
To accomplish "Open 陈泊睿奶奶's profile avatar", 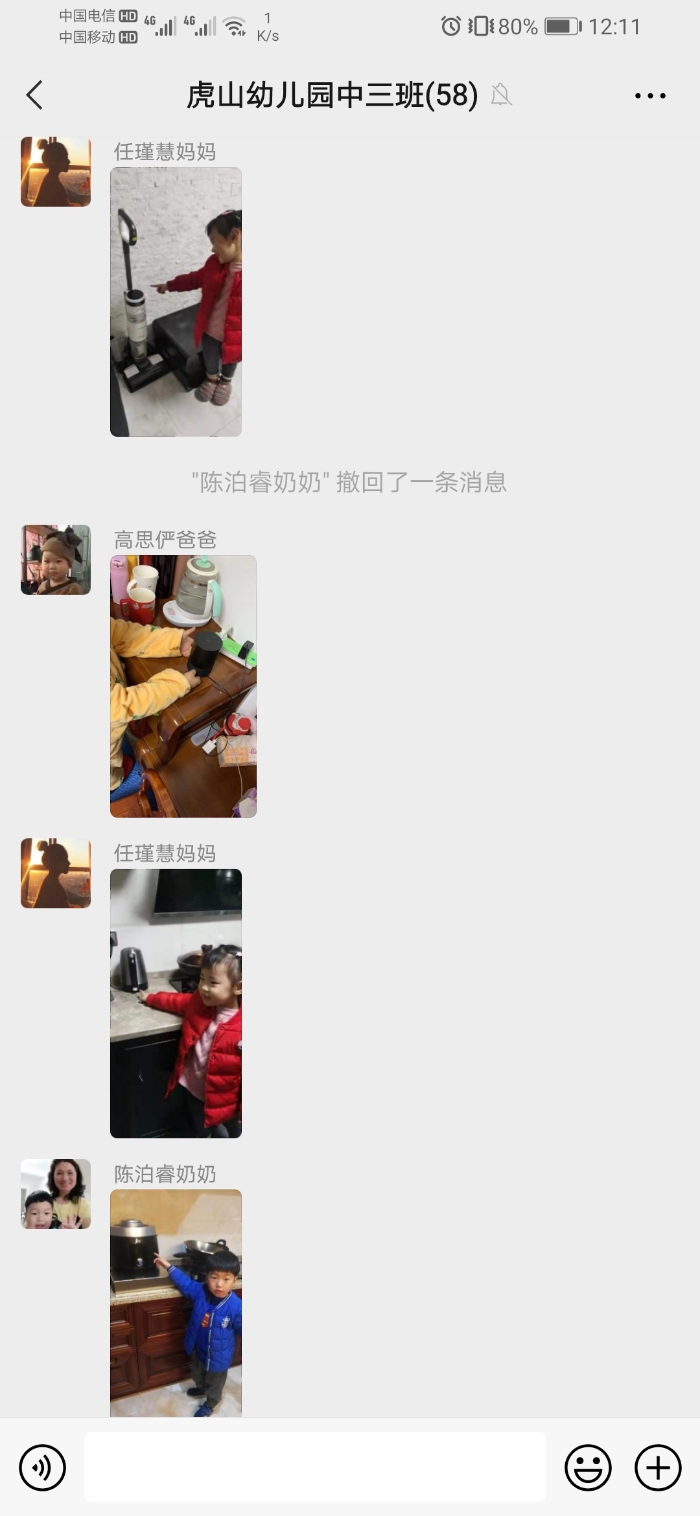I will tap(56, 1194).
